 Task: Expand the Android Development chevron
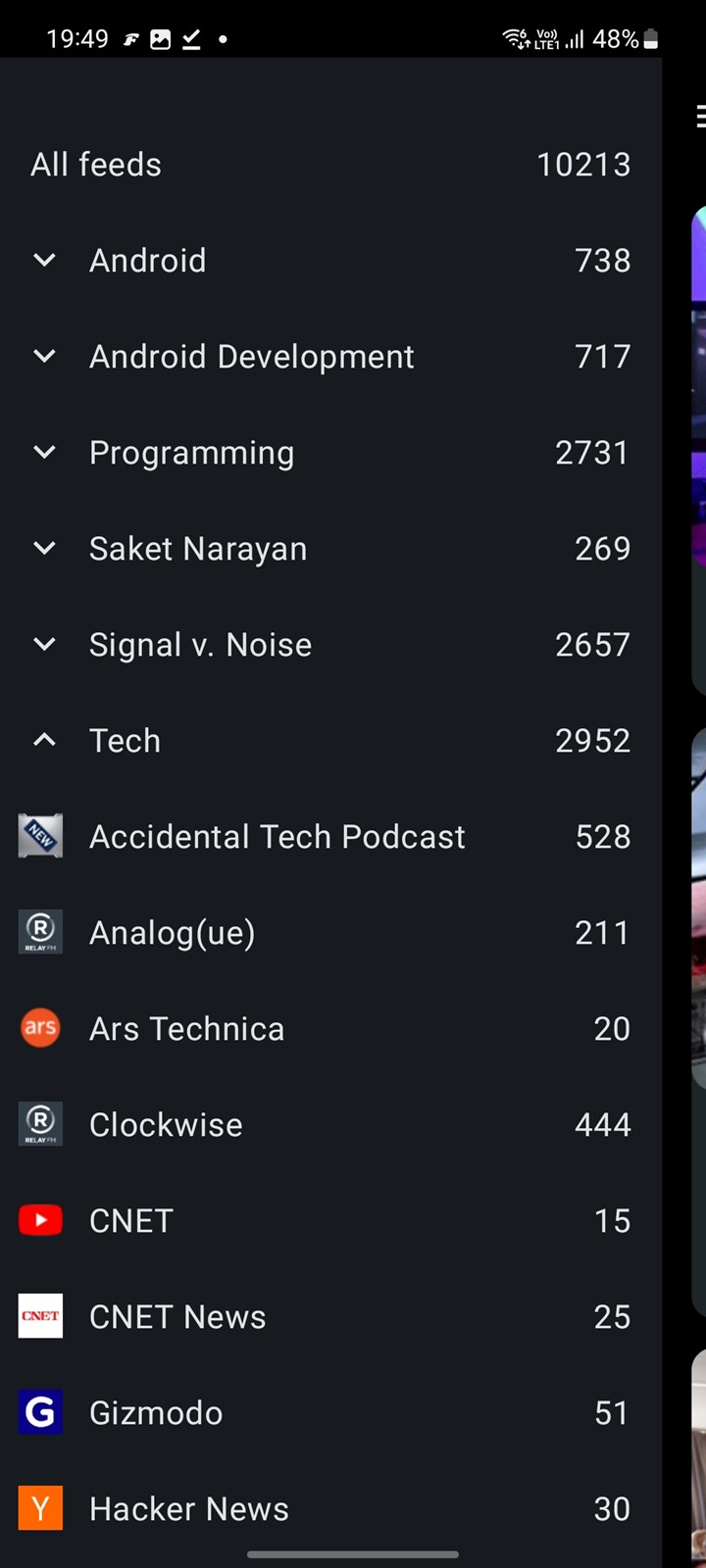pyautogui.click(x=44, y=357)
